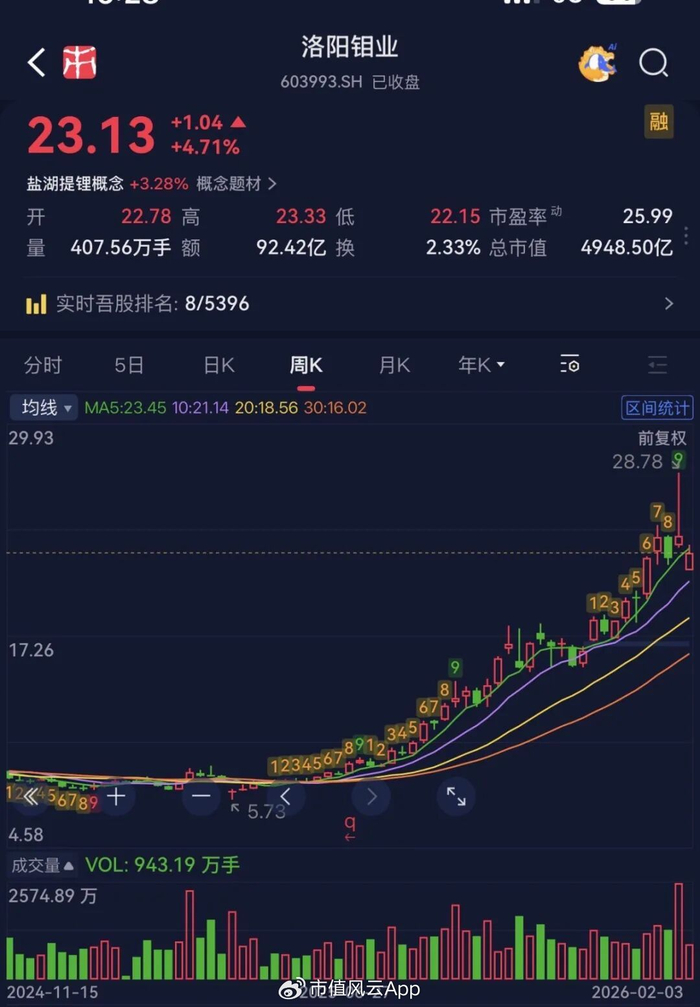Open the 实时吾股排名 ranking row
Viewport: 700px width, 1007px height.
click(x=350, y=303)
